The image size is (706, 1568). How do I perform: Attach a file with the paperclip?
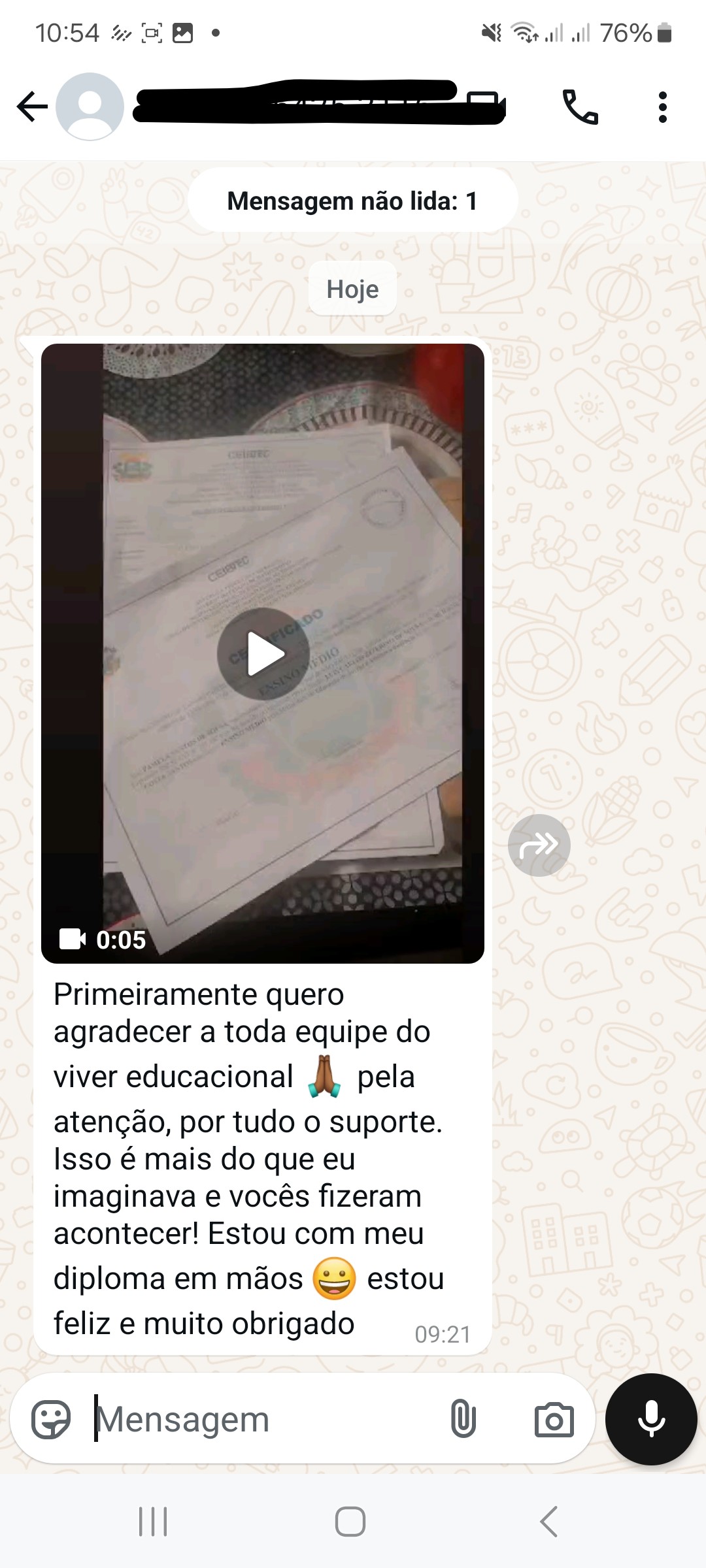click(463, 1419)
